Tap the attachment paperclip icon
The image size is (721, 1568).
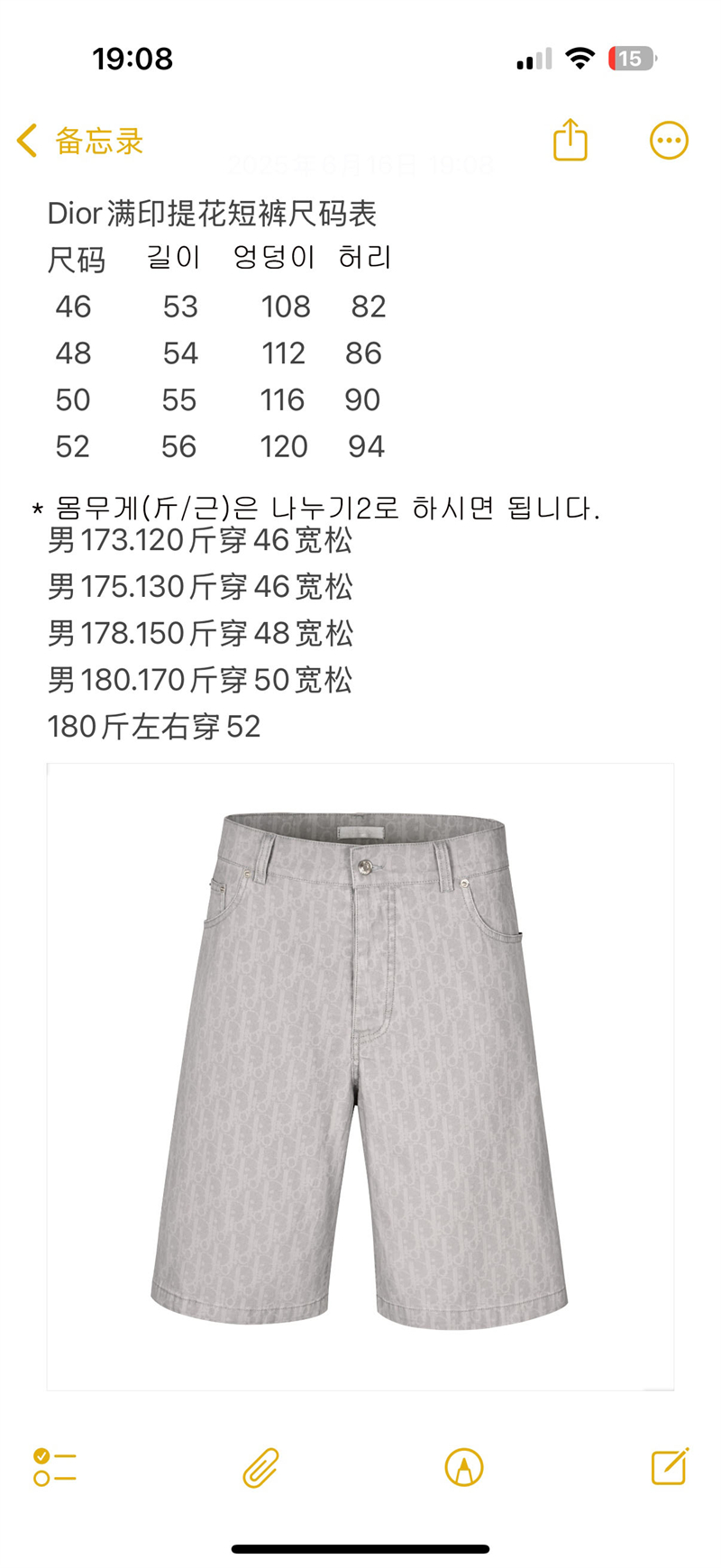click(x=260, y=1467)
